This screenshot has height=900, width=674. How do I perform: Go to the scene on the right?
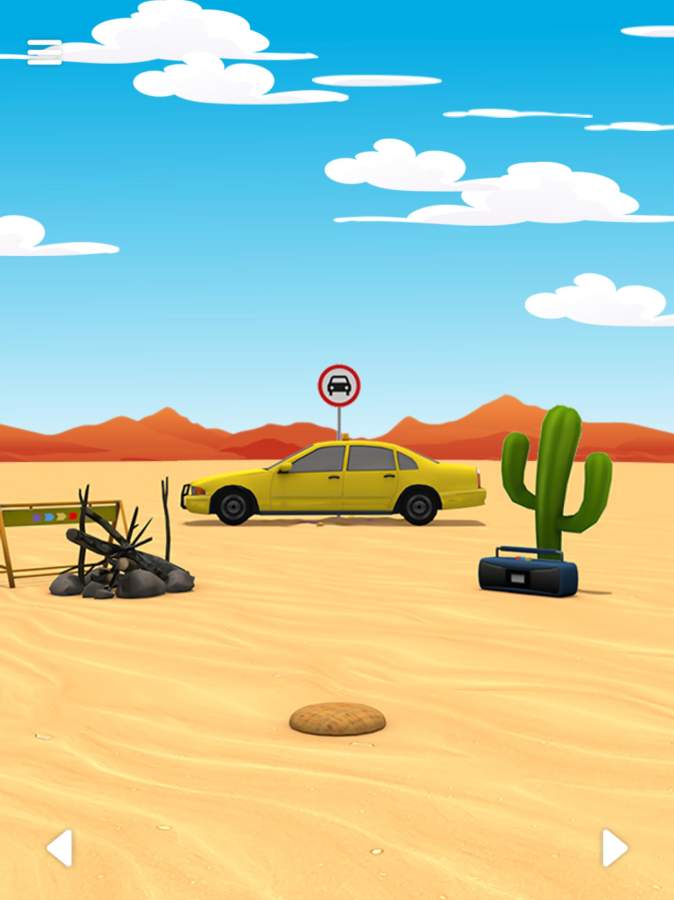coord(614,848)
